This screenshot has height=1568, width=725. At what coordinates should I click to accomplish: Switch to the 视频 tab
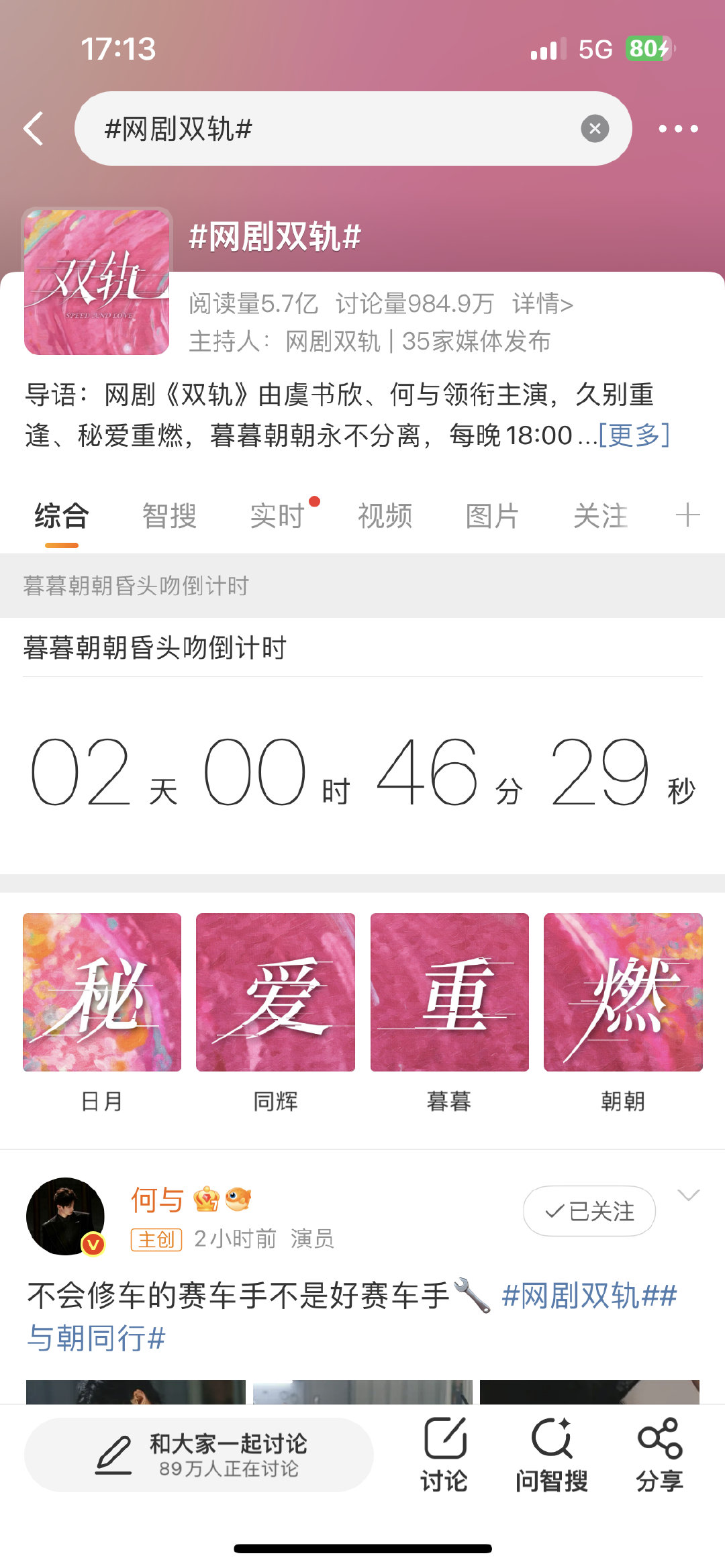click(x=385, y=516)
